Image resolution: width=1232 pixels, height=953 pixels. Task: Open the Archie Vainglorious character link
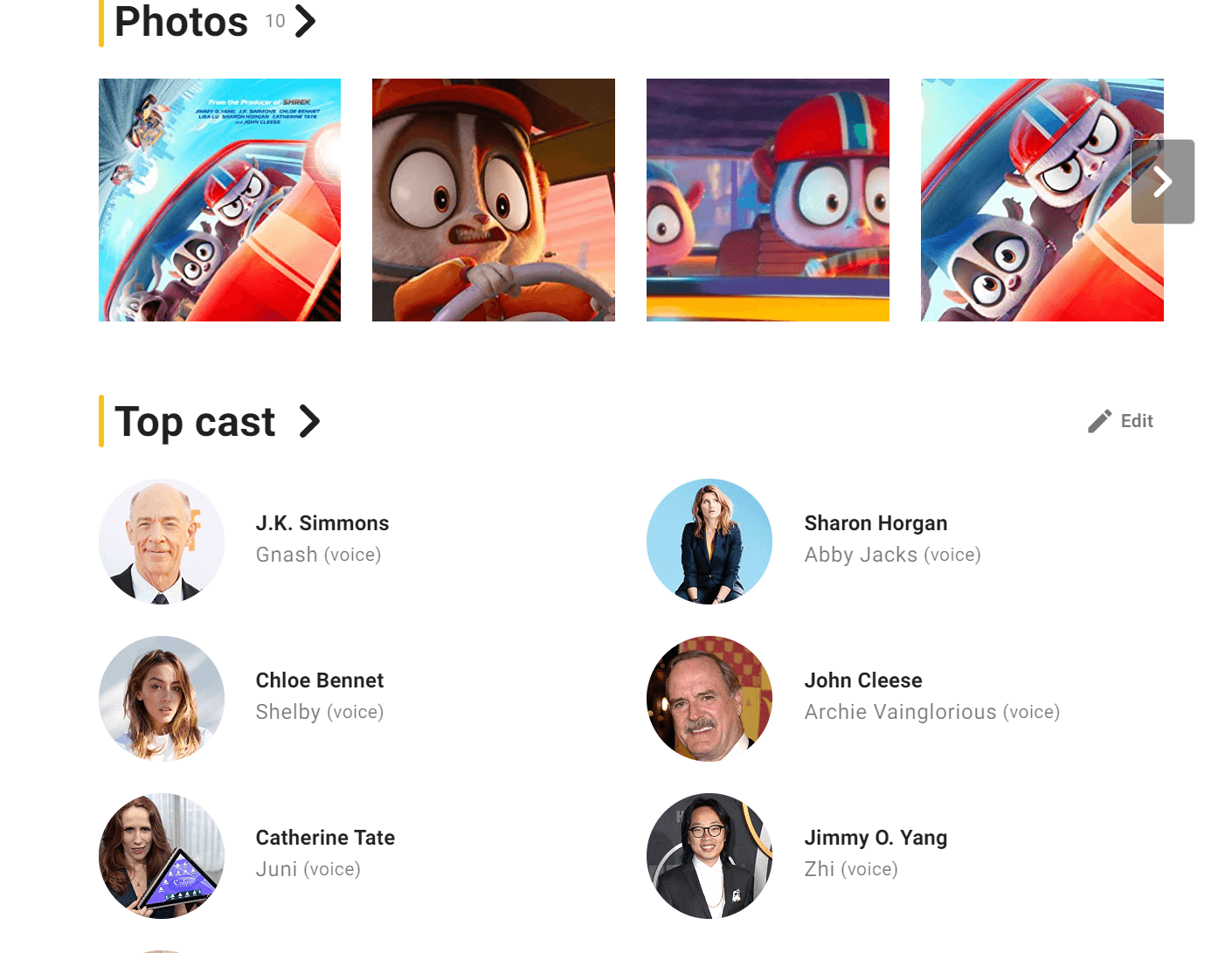pos(900,712)
